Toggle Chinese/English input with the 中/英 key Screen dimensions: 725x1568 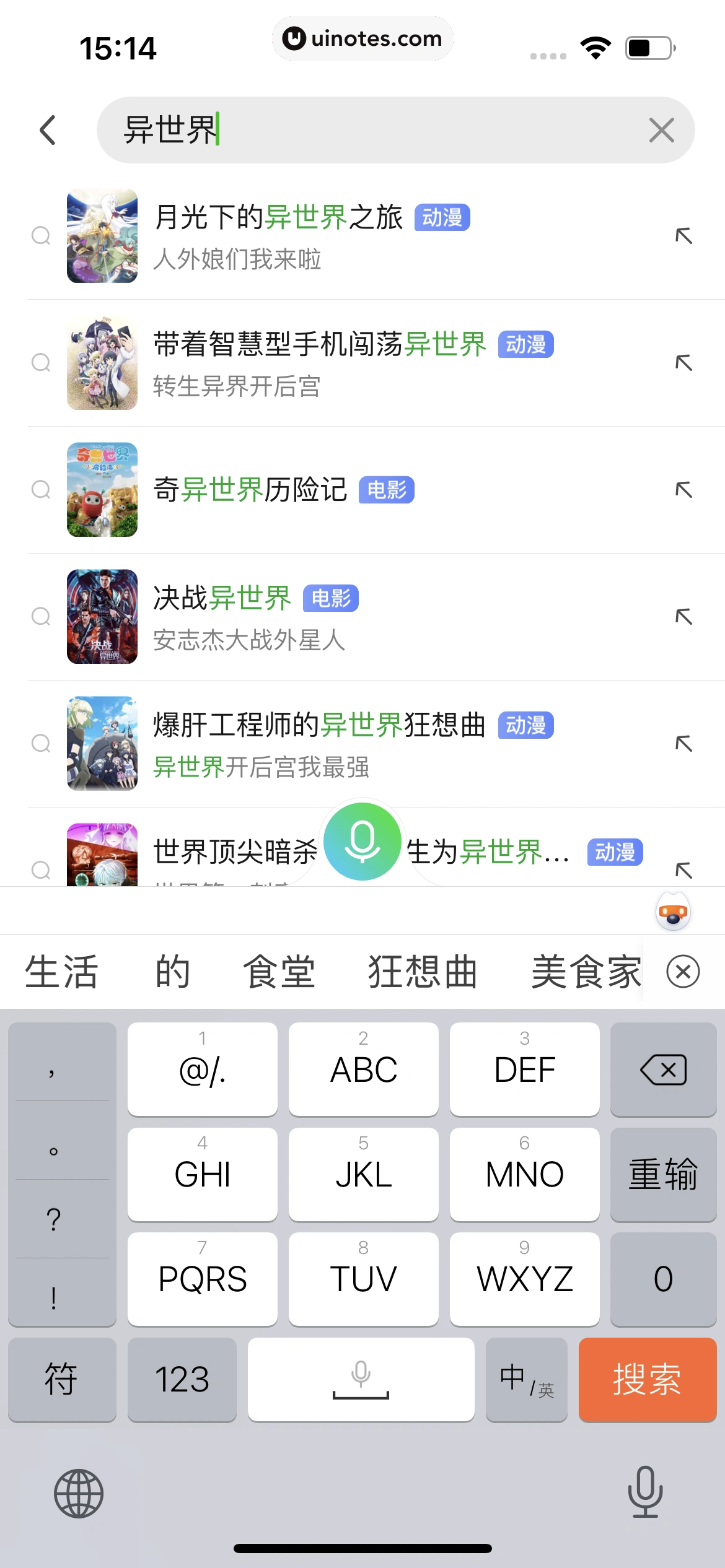(x=525, y=1380)
